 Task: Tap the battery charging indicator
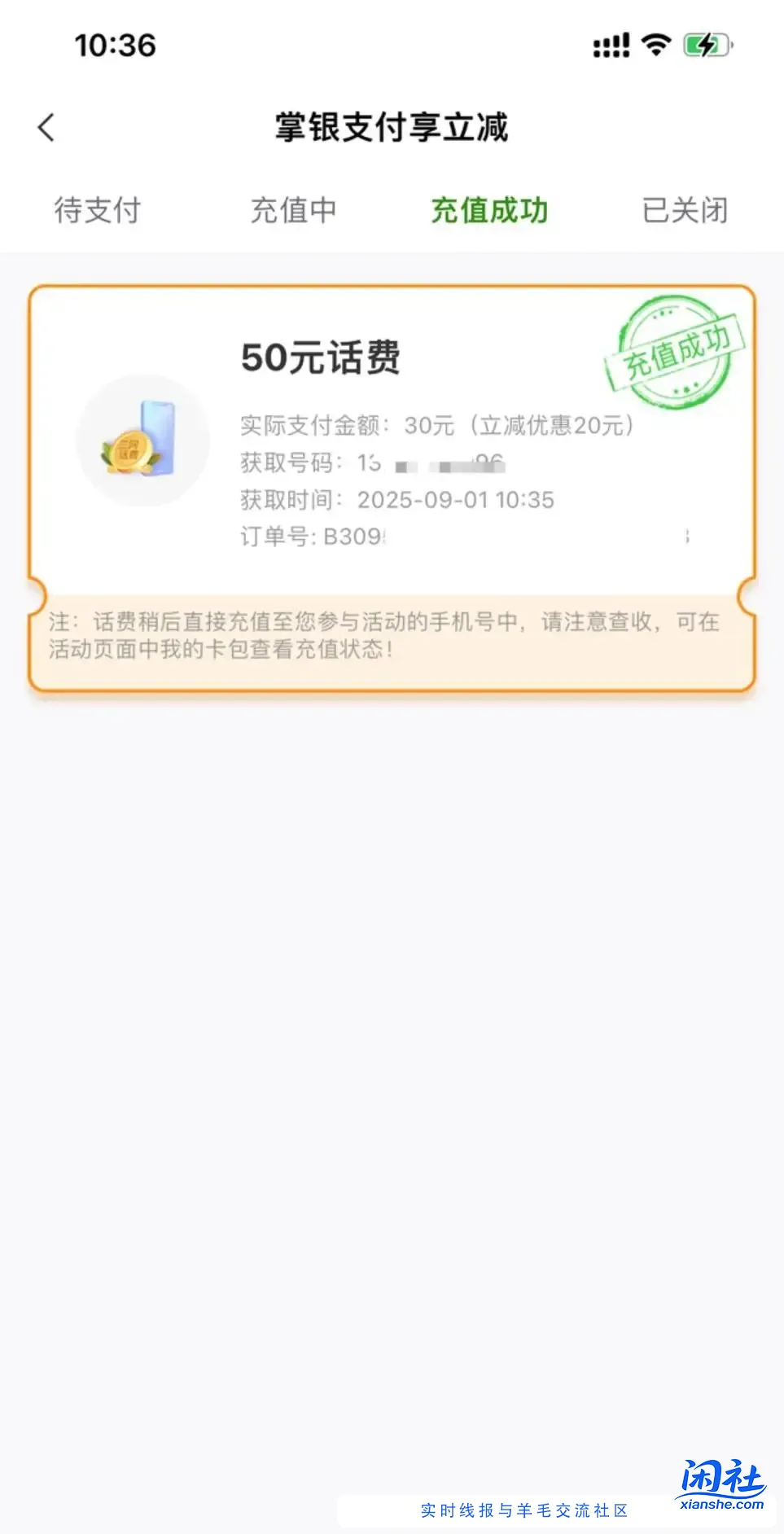(x=704, y=46)
